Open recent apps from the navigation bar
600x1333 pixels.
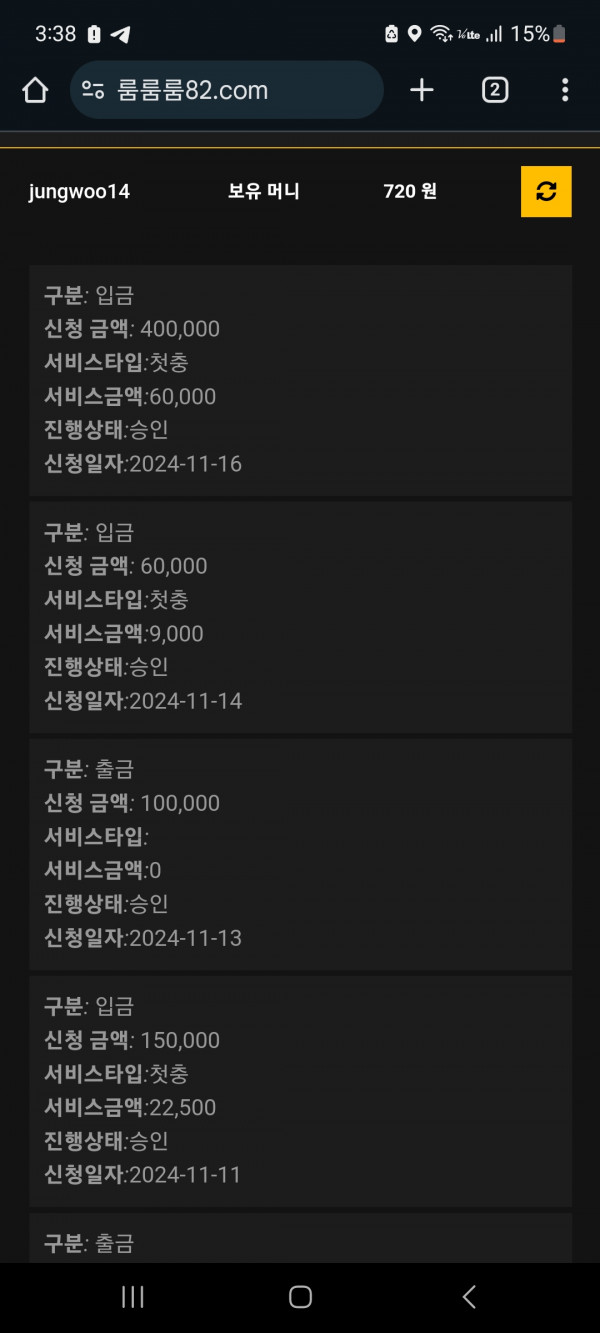tap(132, 1297)
